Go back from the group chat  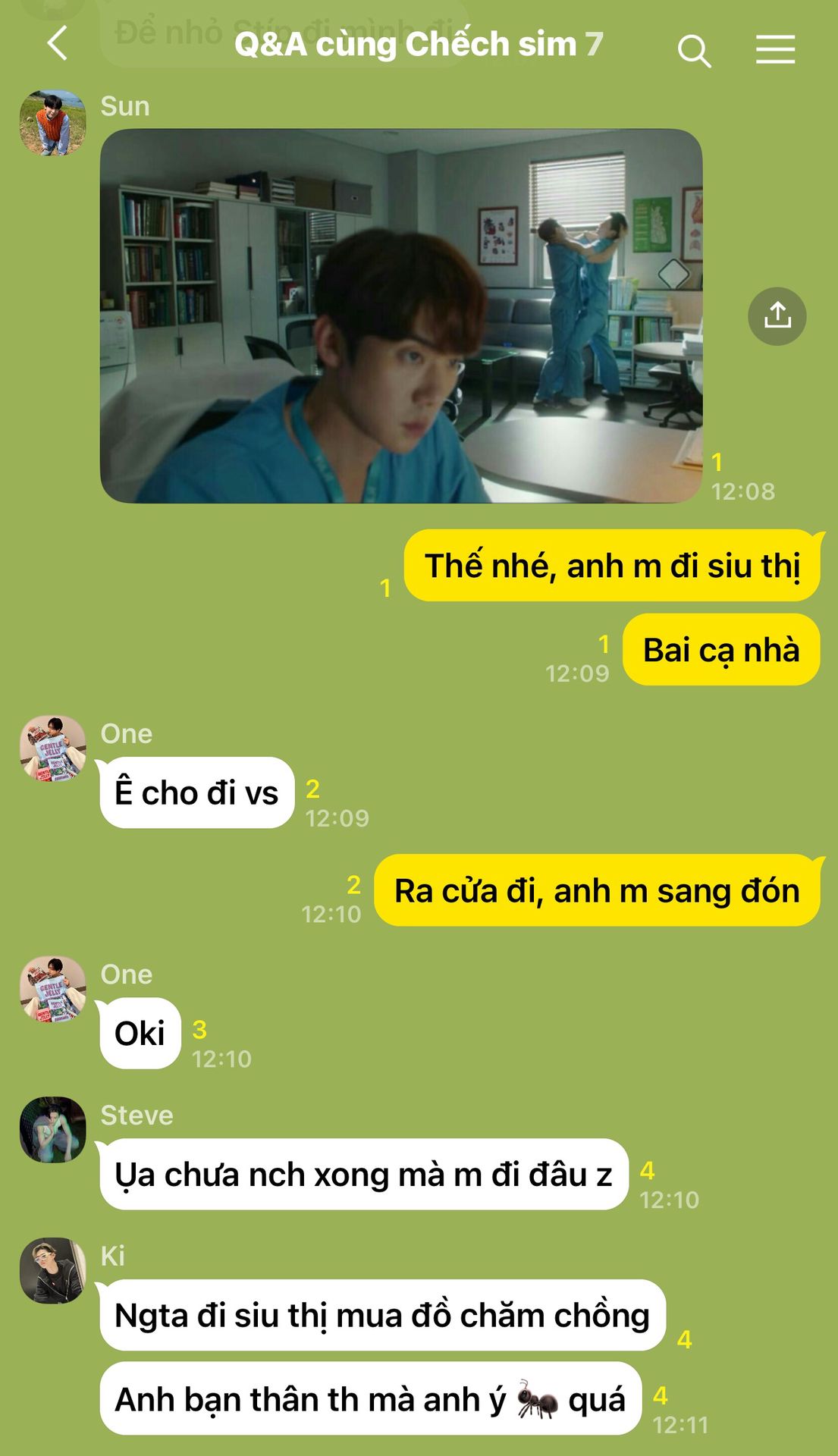click(x=58, y=43)
